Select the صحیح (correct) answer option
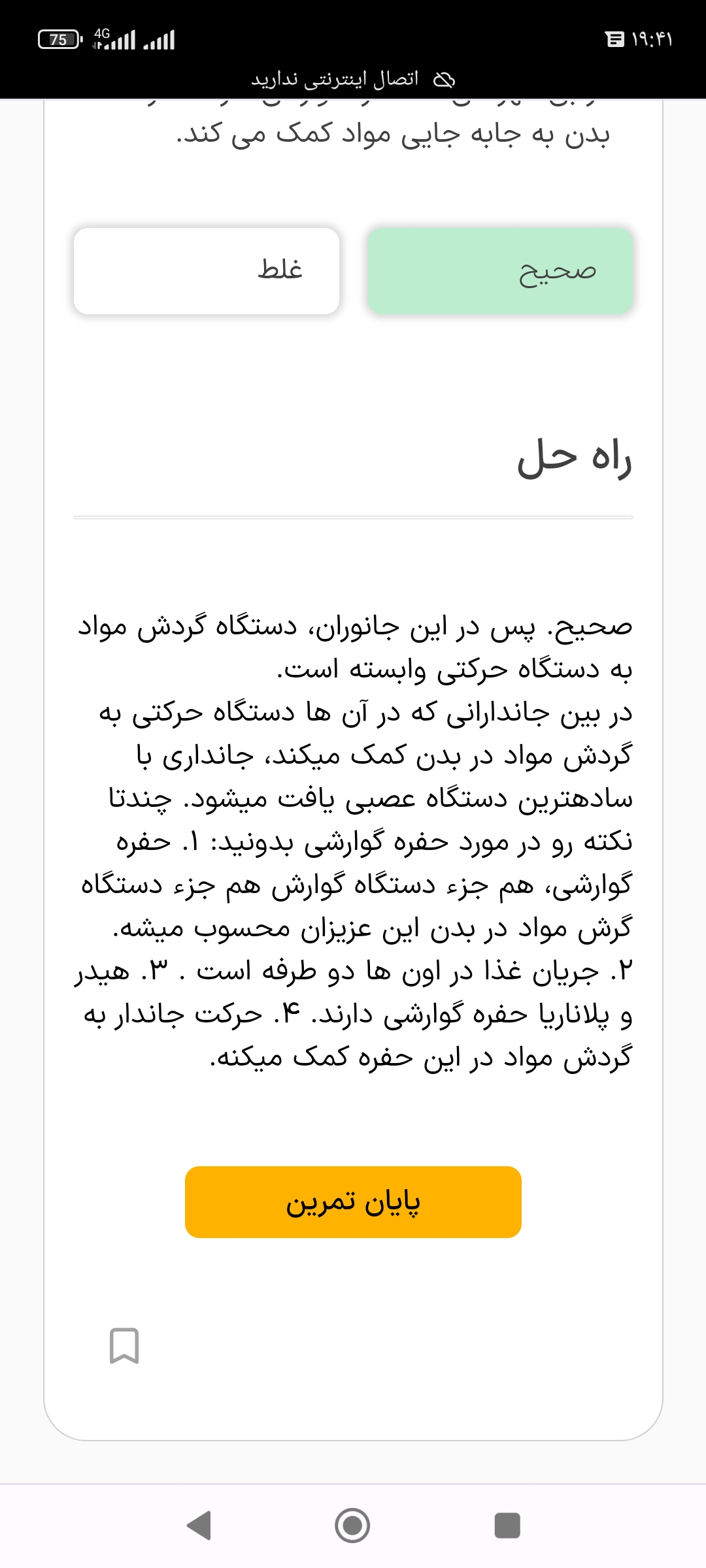The image size is (706, 1568). [x=500, y=270]
